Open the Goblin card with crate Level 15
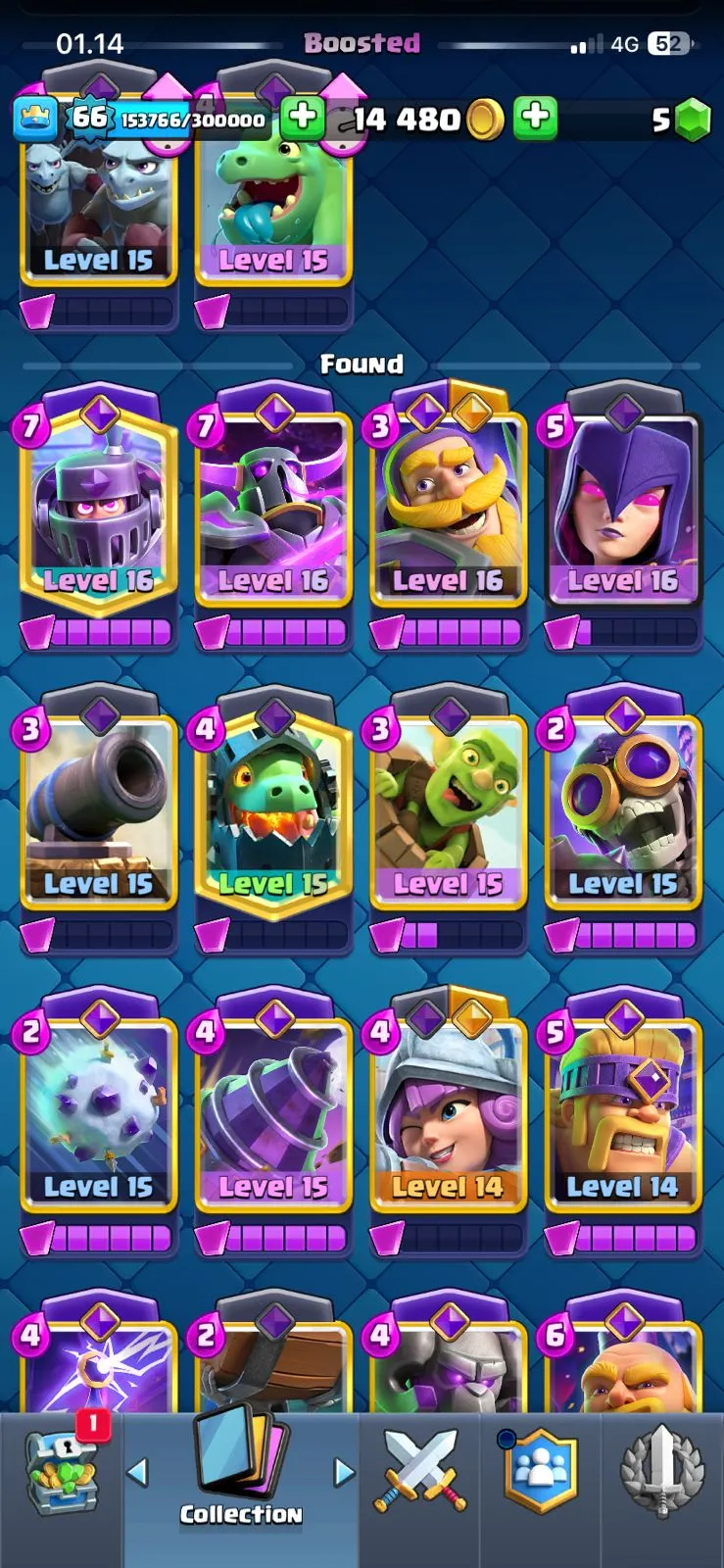Screen dimensions: 724x1568 coord(448,813)
